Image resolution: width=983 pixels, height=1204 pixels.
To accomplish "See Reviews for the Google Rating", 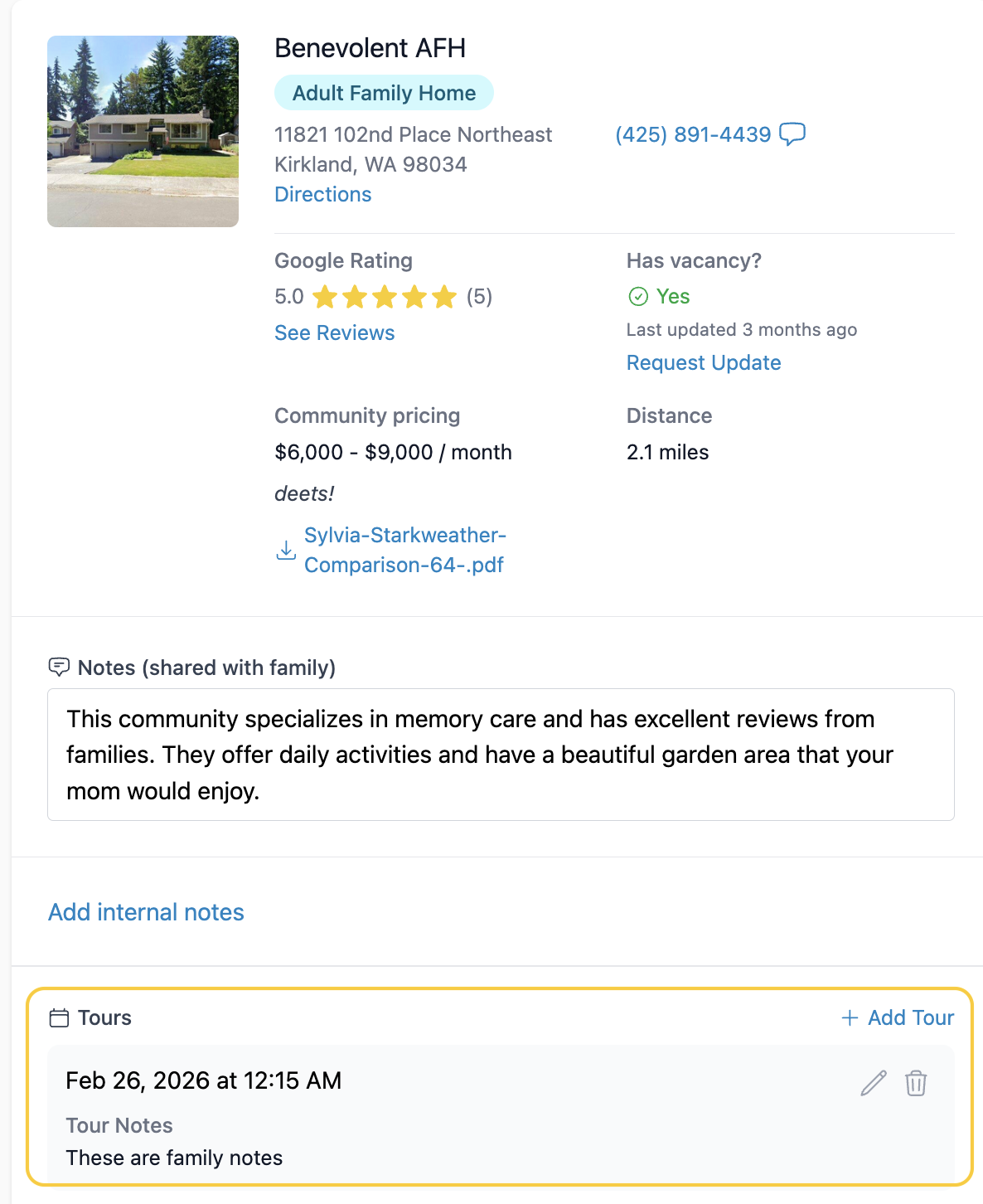I will tap(334, 333).
